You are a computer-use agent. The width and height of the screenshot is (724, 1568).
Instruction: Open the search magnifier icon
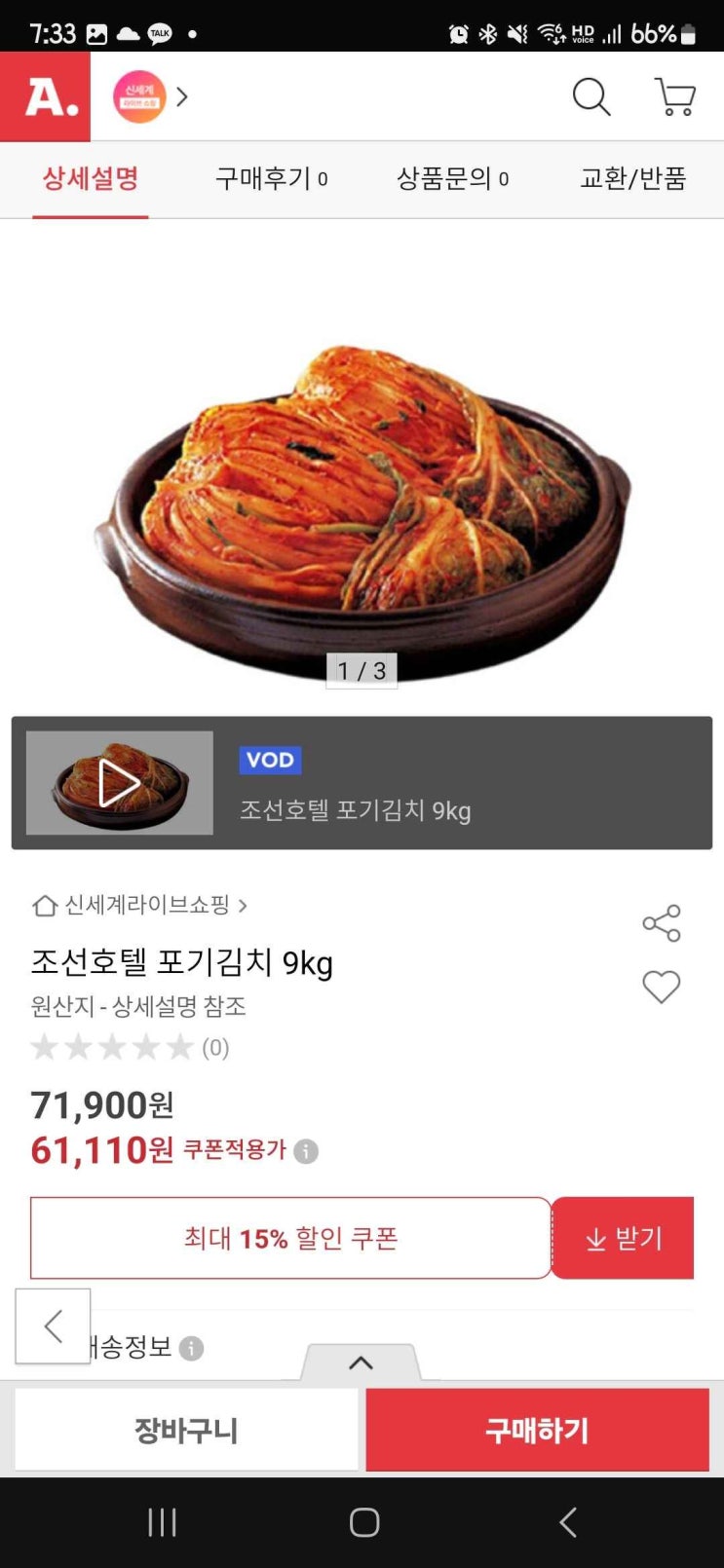coord(591,97)
